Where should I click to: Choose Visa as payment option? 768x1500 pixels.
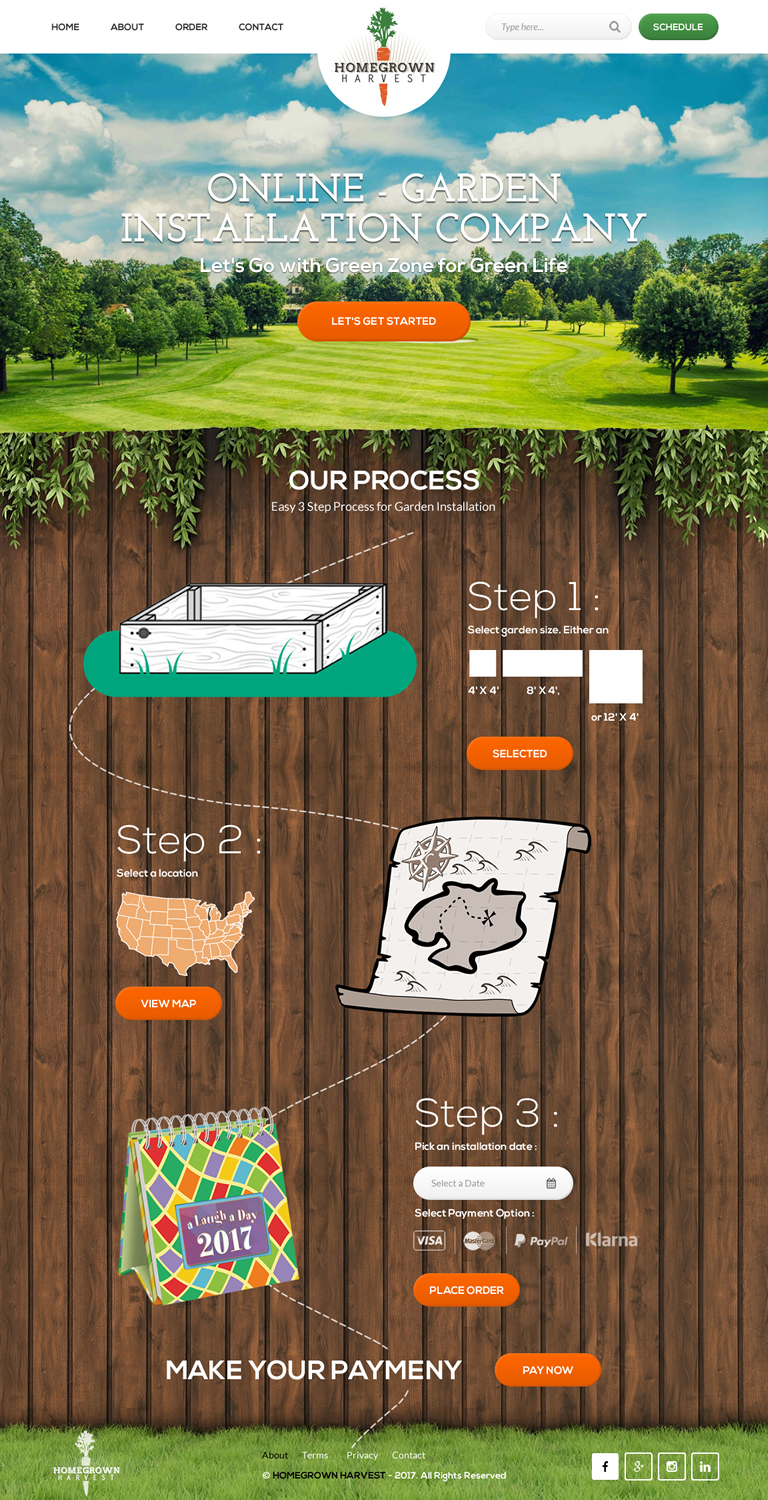point(429,1240)
